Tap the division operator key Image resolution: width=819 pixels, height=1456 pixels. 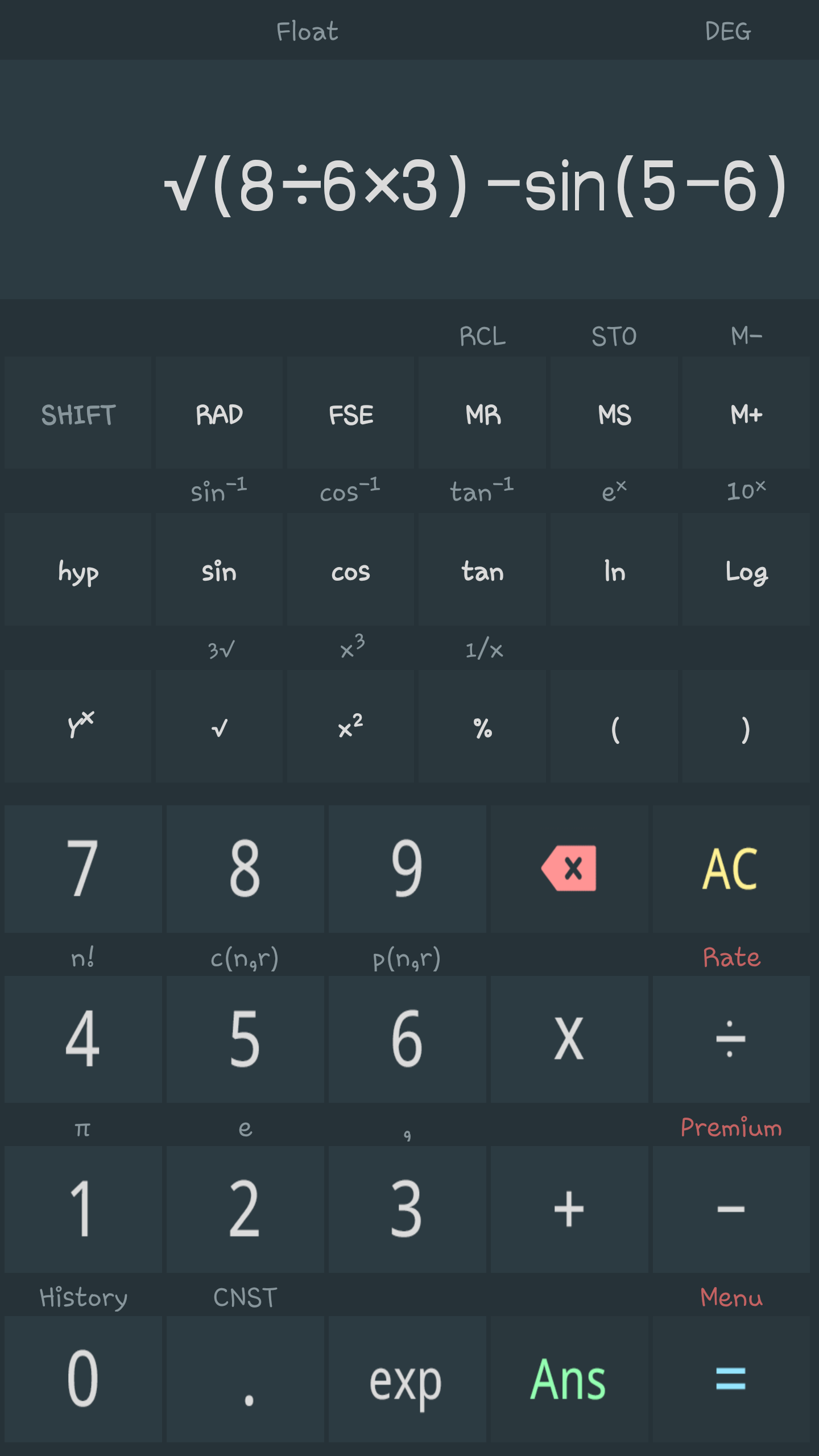pyautogui.click(x=730, y=1039)
